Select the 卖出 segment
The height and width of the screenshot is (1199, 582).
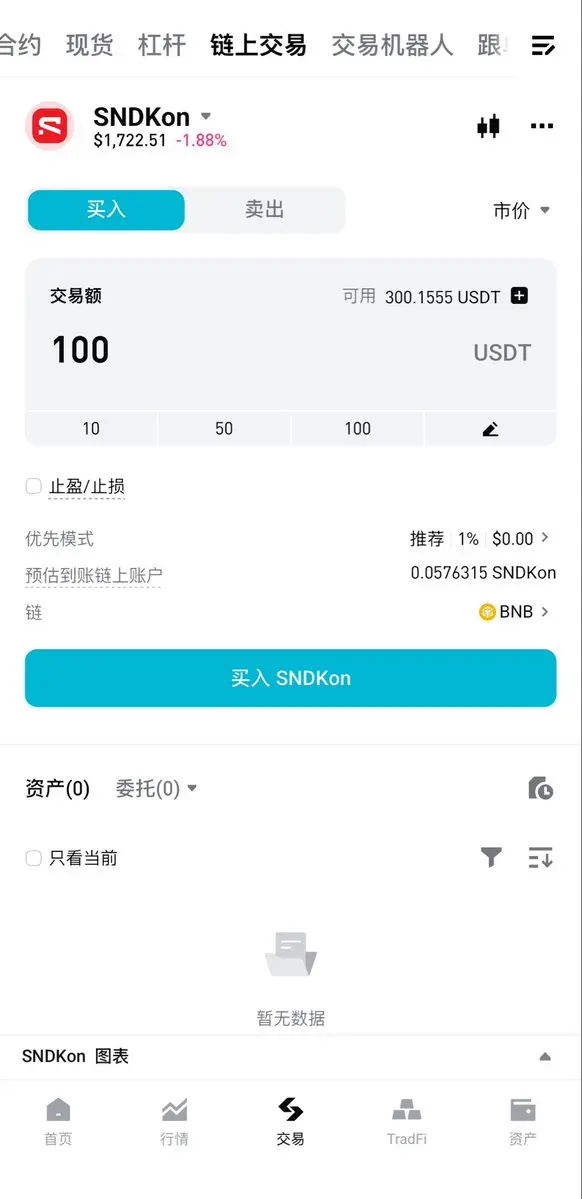tap(265, 210)
